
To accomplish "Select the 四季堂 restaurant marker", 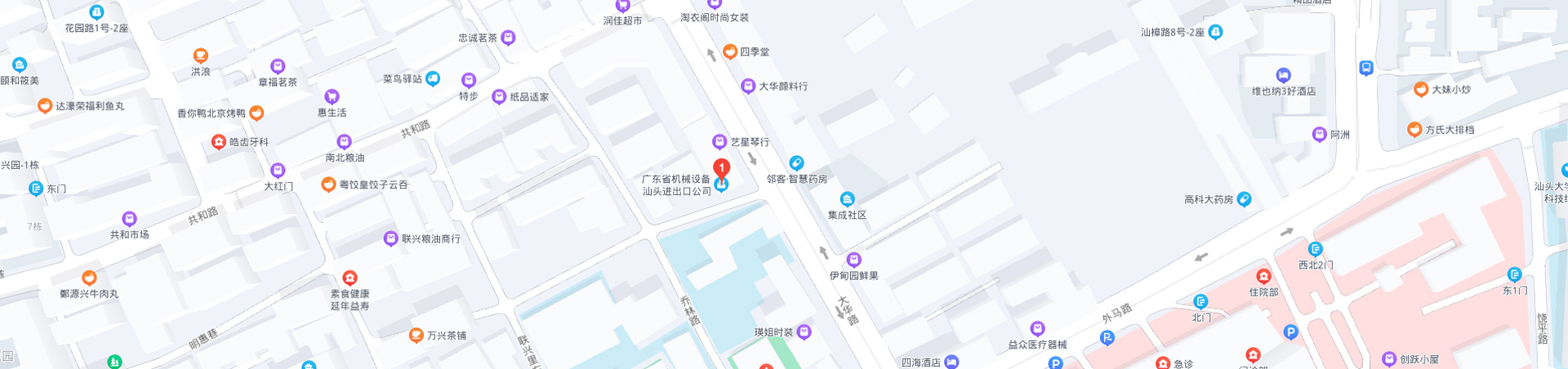I will (x=730, y=51).
